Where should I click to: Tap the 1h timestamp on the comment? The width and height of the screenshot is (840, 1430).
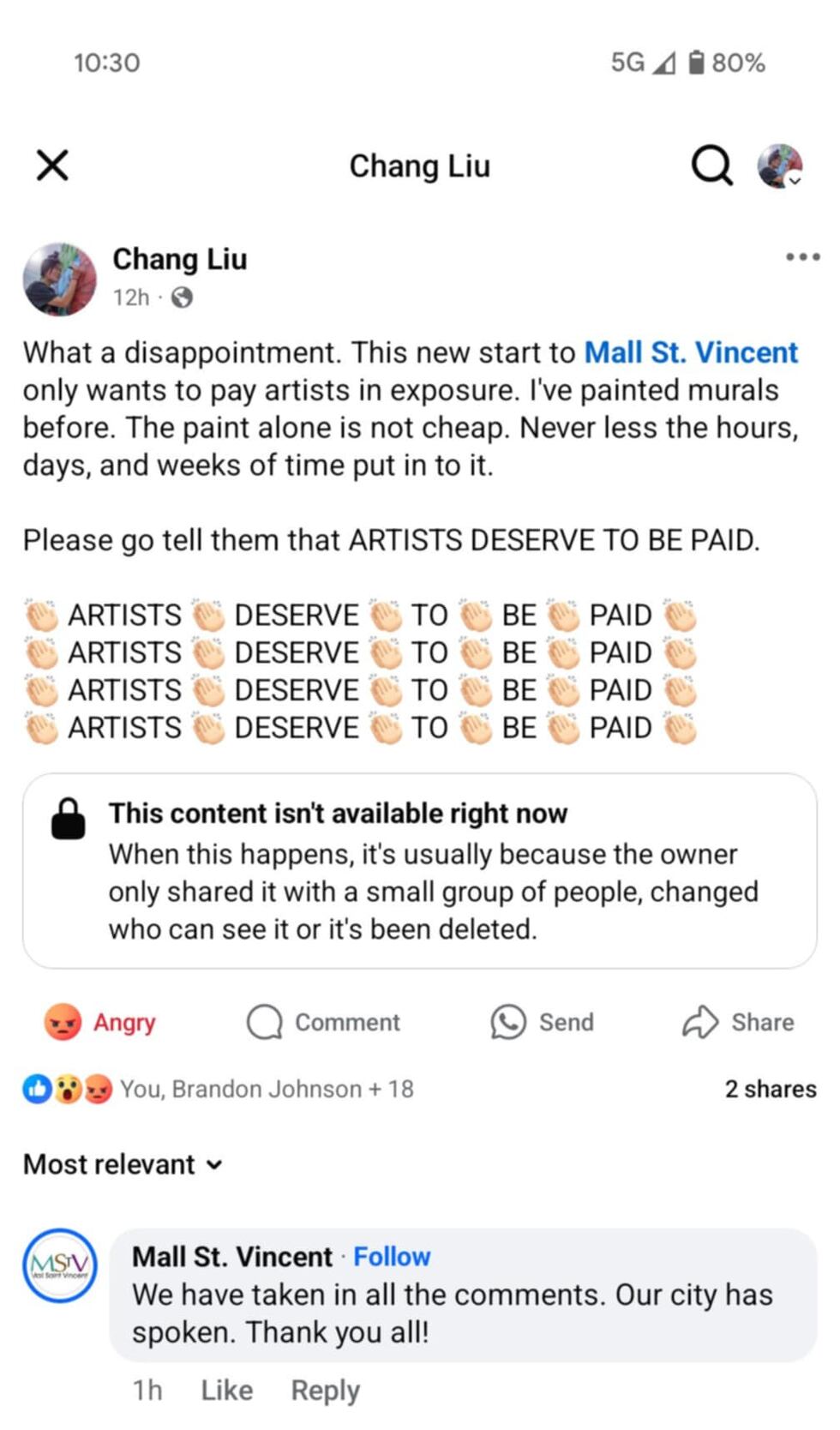coord(147,1389)
